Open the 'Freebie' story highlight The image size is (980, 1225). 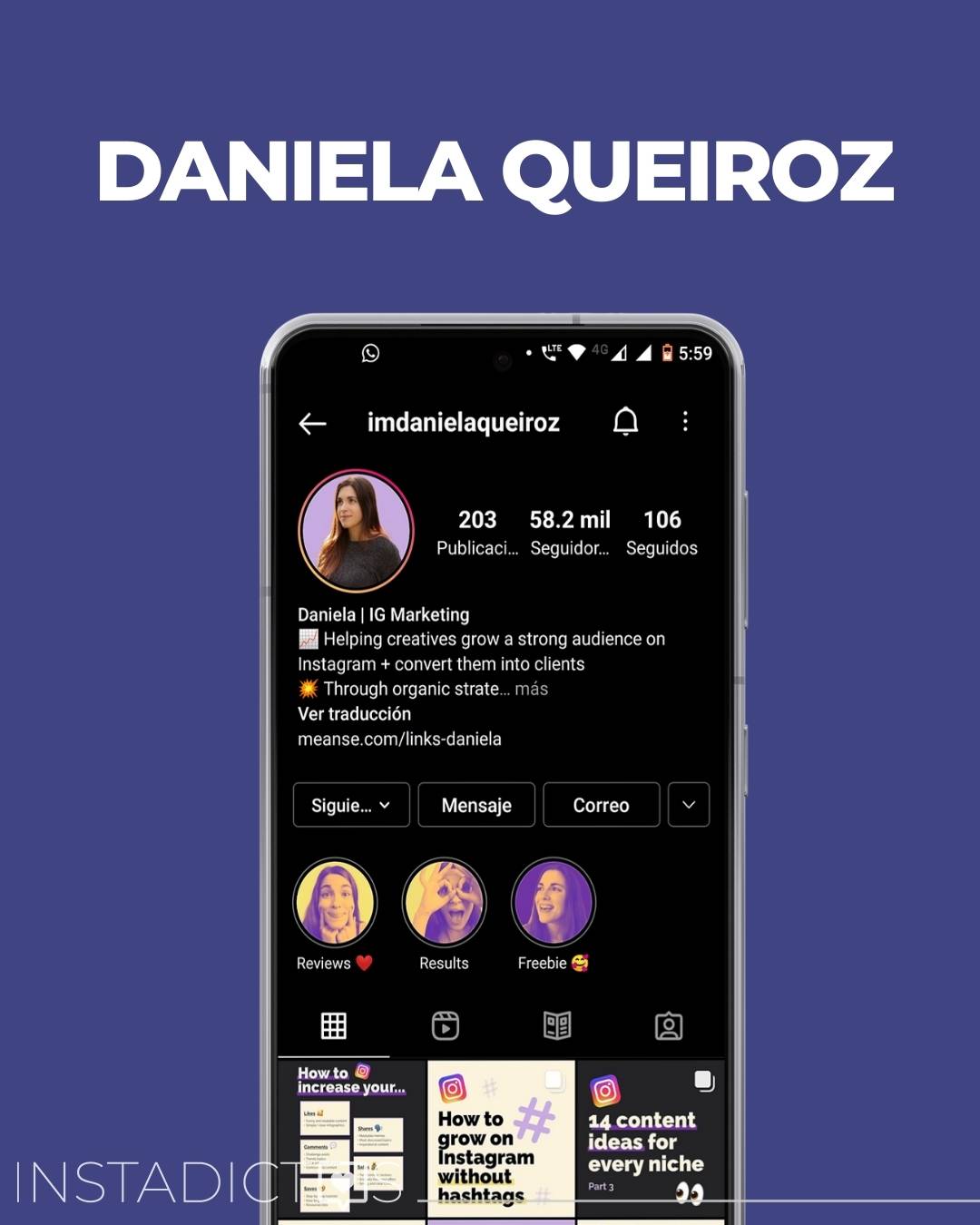tap(554, 903)
